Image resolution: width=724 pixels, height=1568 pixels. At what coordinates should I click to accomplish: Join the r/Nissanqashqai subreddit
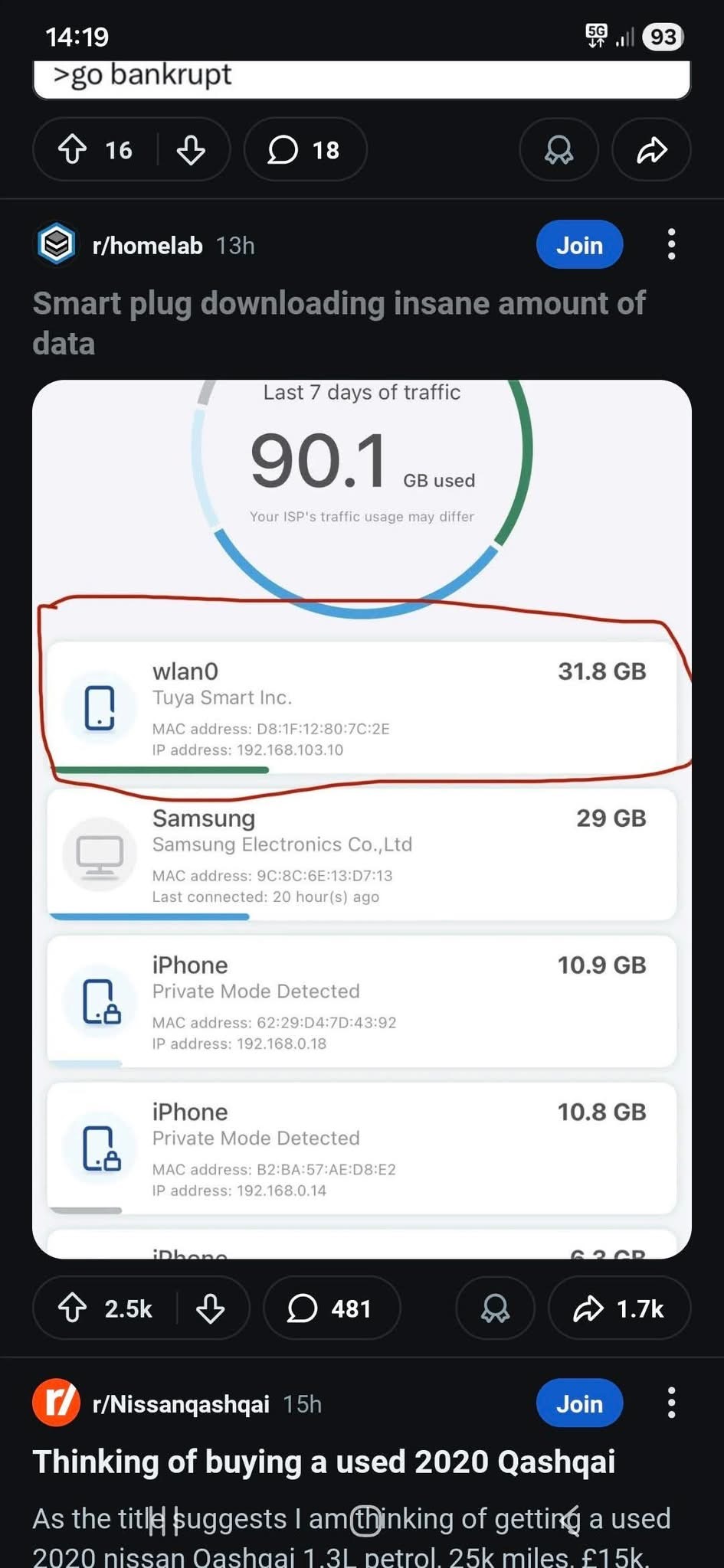(x=579, y=1403)
